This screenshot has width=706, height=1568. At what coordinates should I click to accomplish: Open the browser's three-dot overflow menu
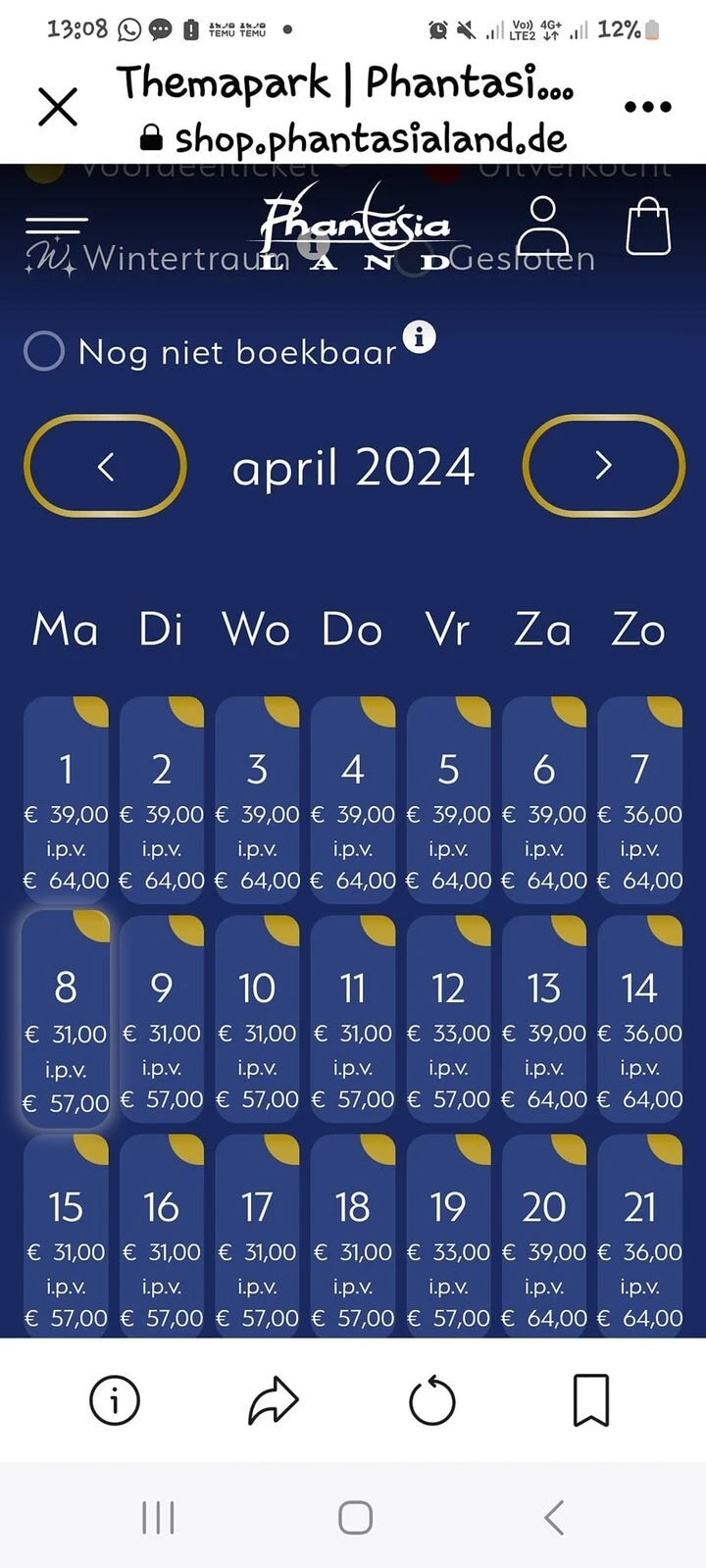647,106
